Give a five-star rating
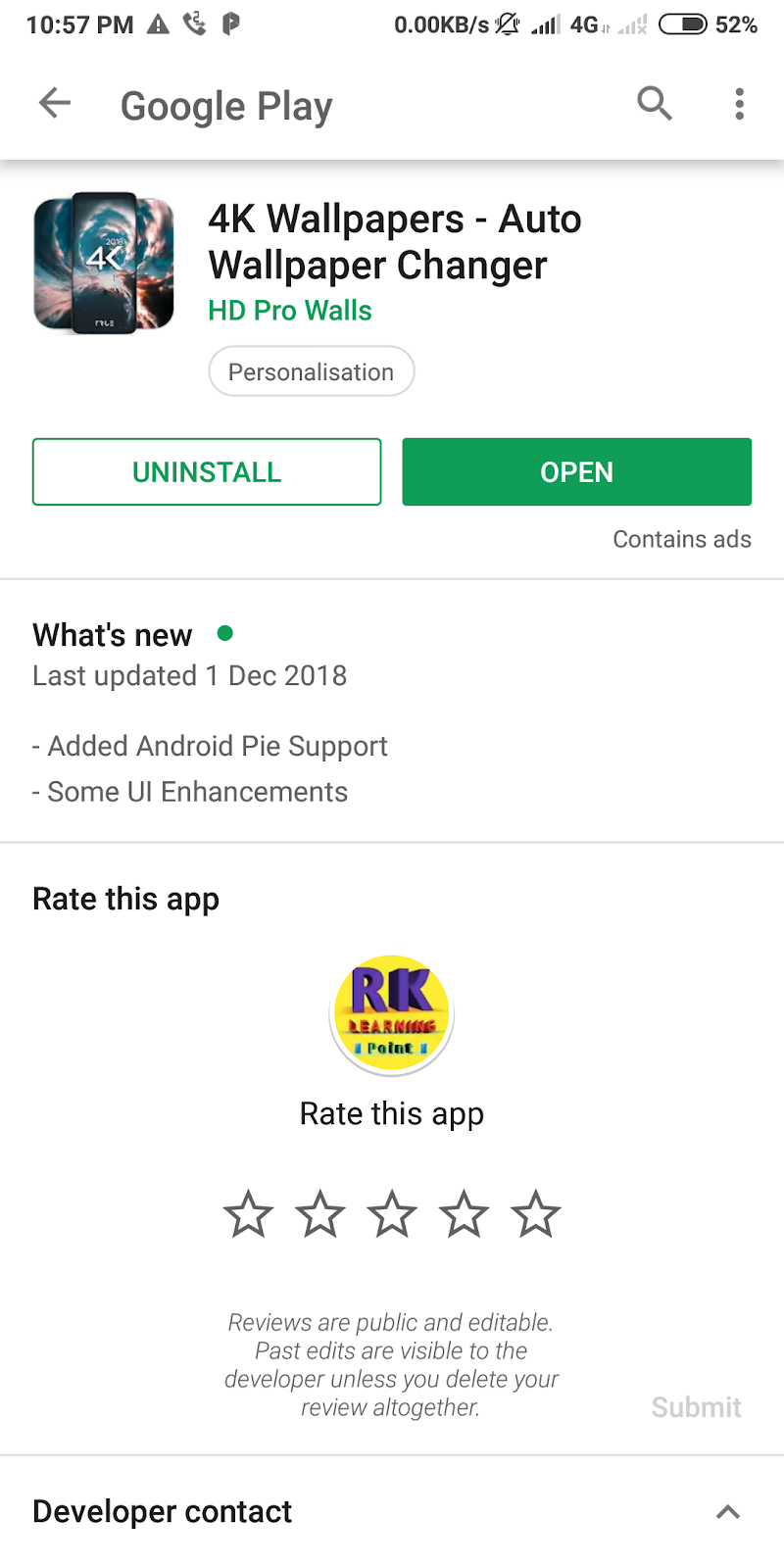This screenshot has height=1568, width=784. 536,1214
